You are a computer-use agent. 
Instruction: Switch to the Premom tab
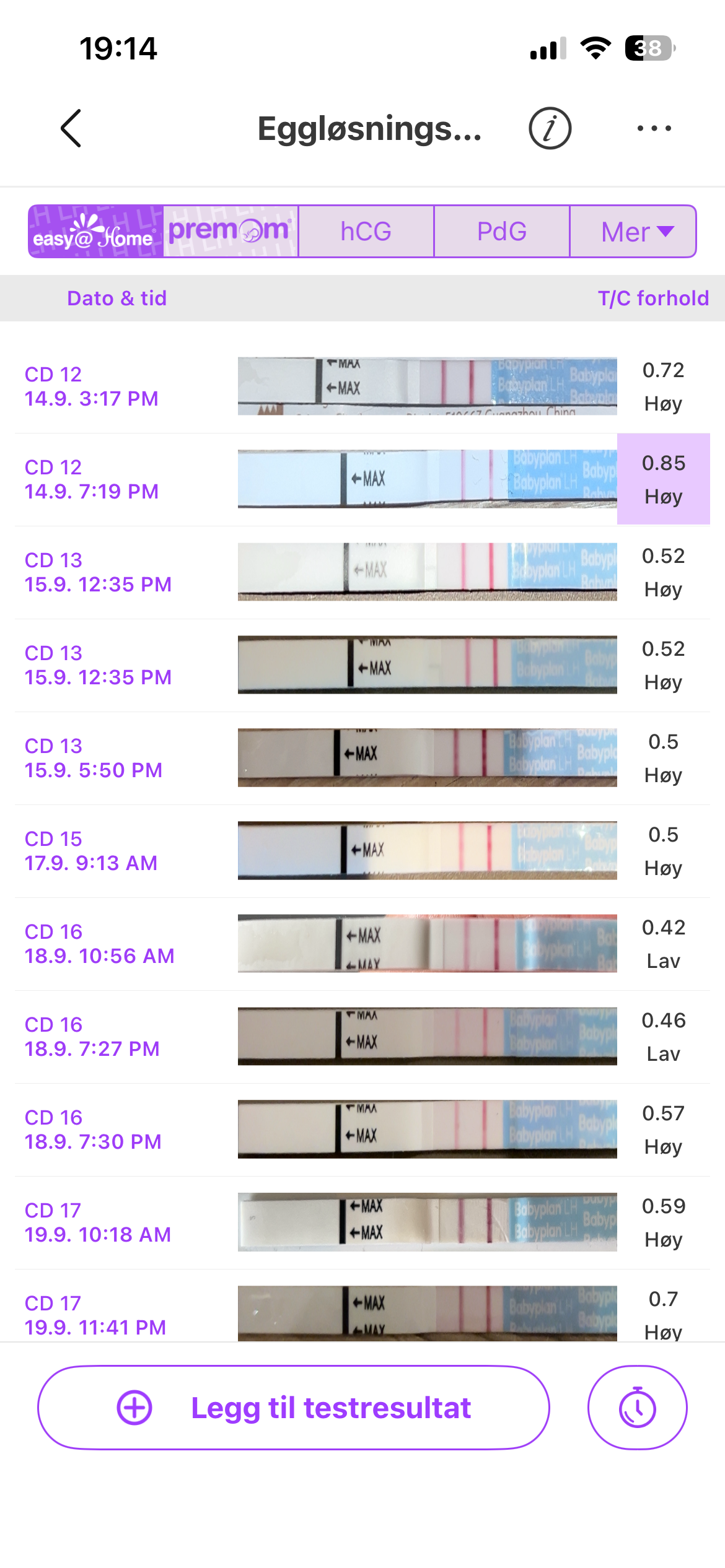point(231,232)
